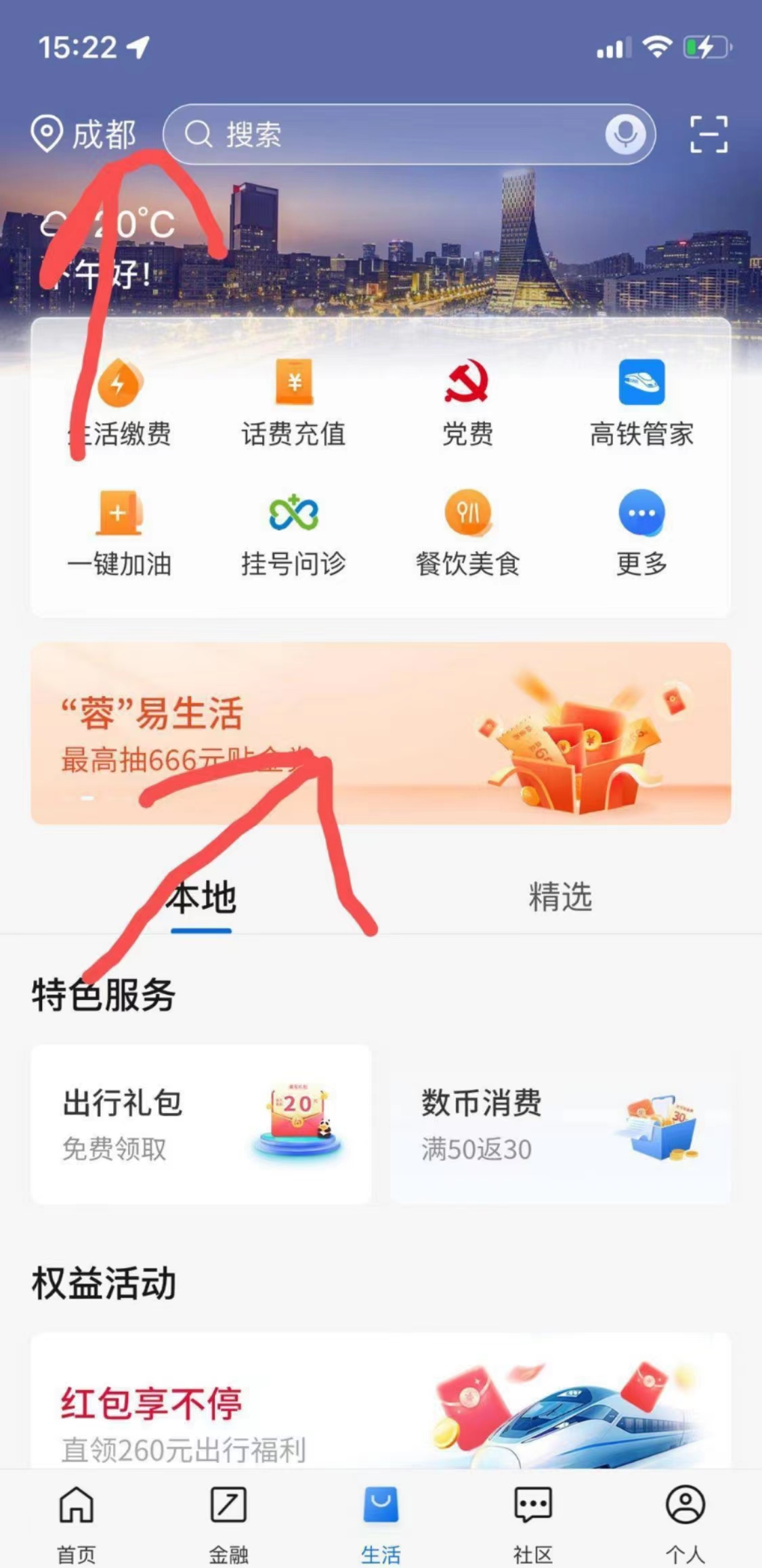Open the scan icon
This screenshot has width=762, height=1568.
point(708,134)
